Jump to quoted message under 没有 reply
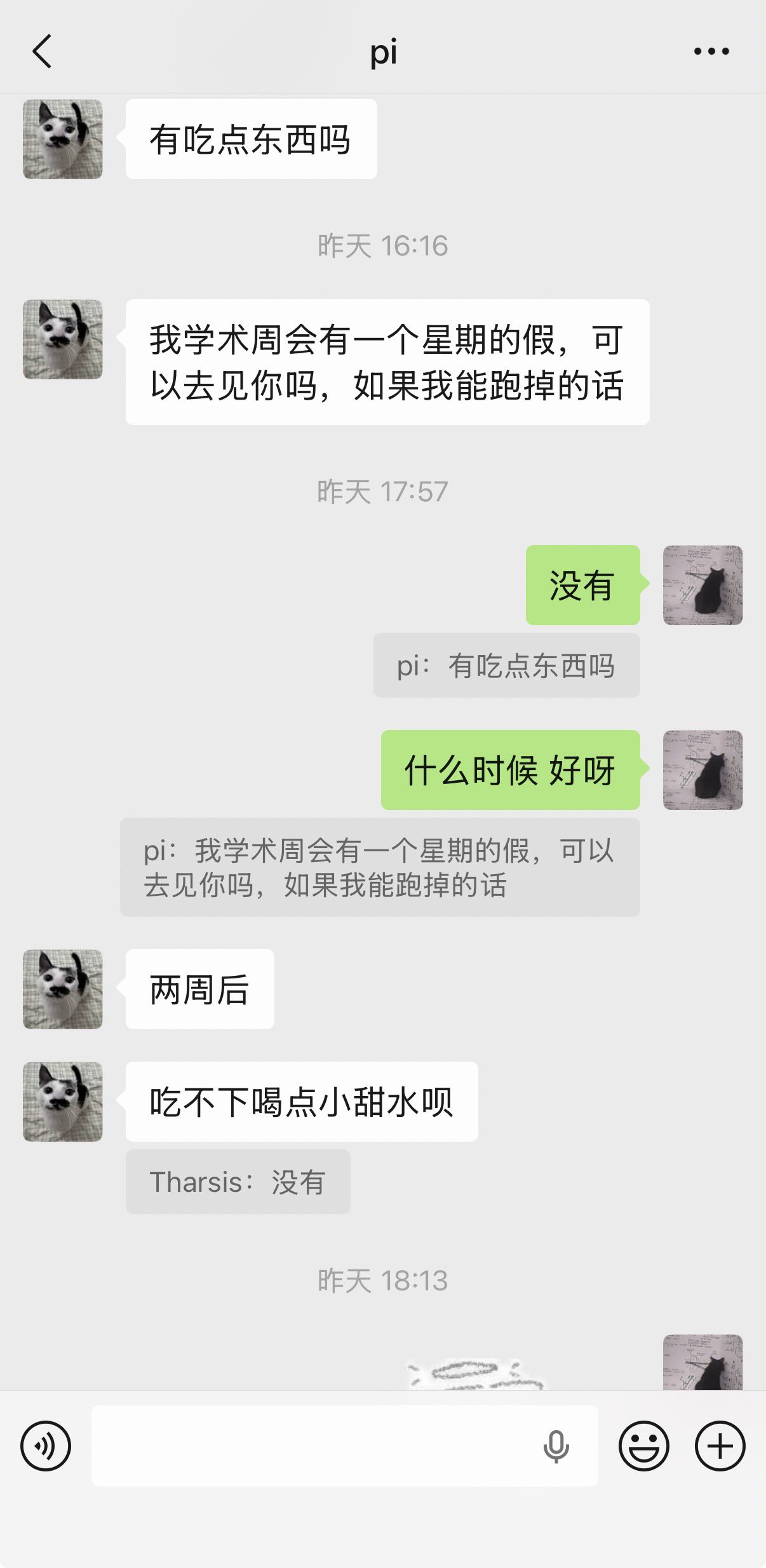This screenshot has height=1568, width=766. 506,666
